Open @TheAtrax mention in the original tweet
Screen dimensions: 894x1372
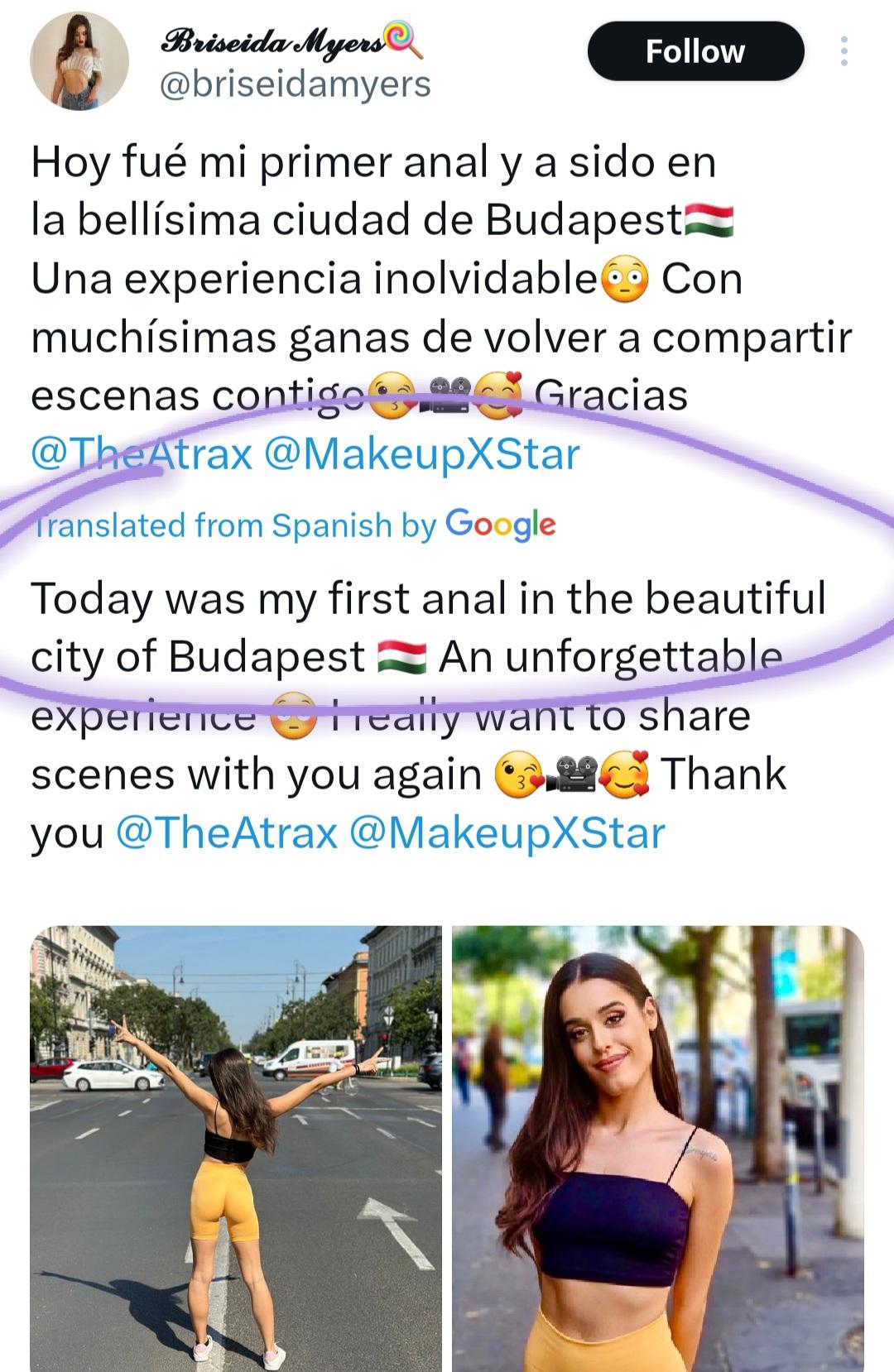(141, 454)
